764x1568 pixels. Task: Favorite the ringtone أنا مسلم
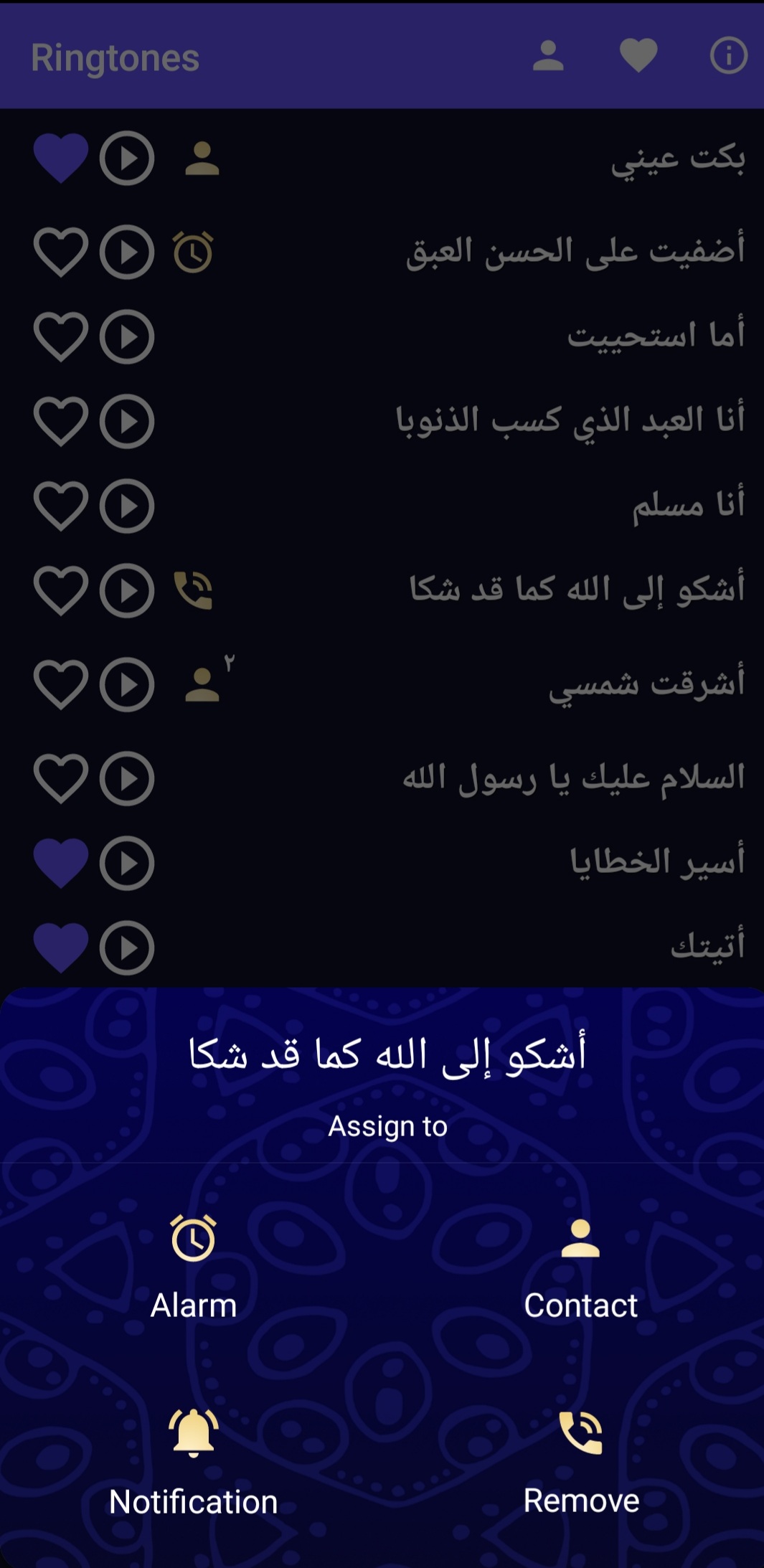(x=60, y=505)
